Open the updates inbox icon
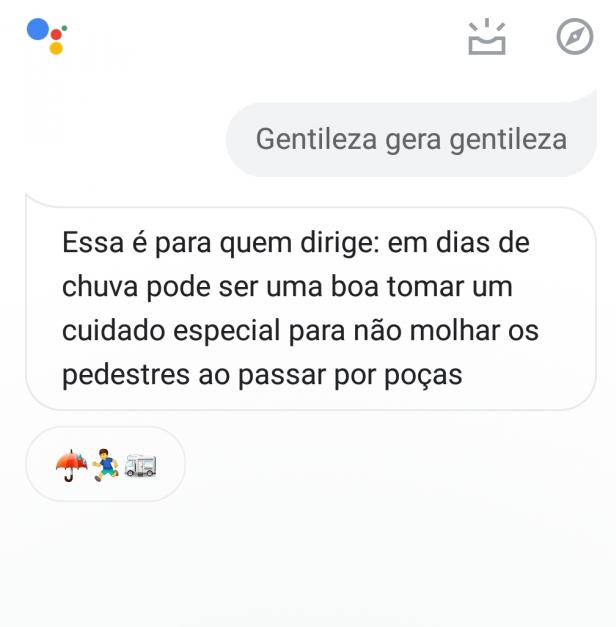 487,37
